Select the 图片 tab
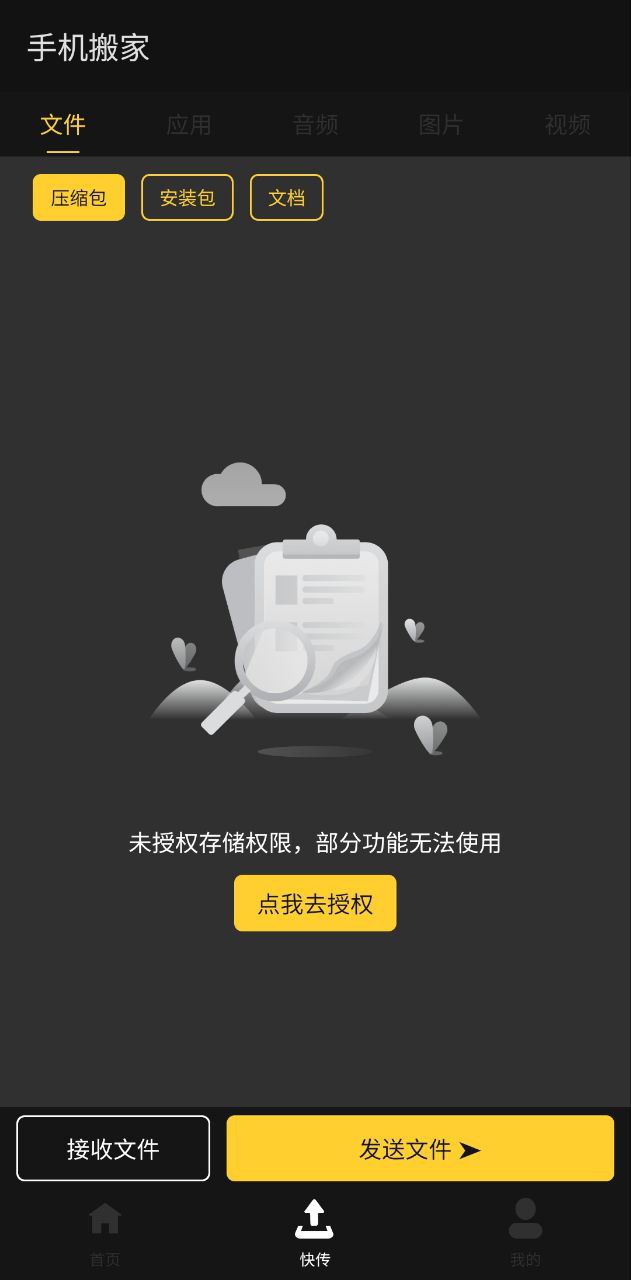Image resolution: width=631 pixels, height=1280 pixels. [441, 125]
